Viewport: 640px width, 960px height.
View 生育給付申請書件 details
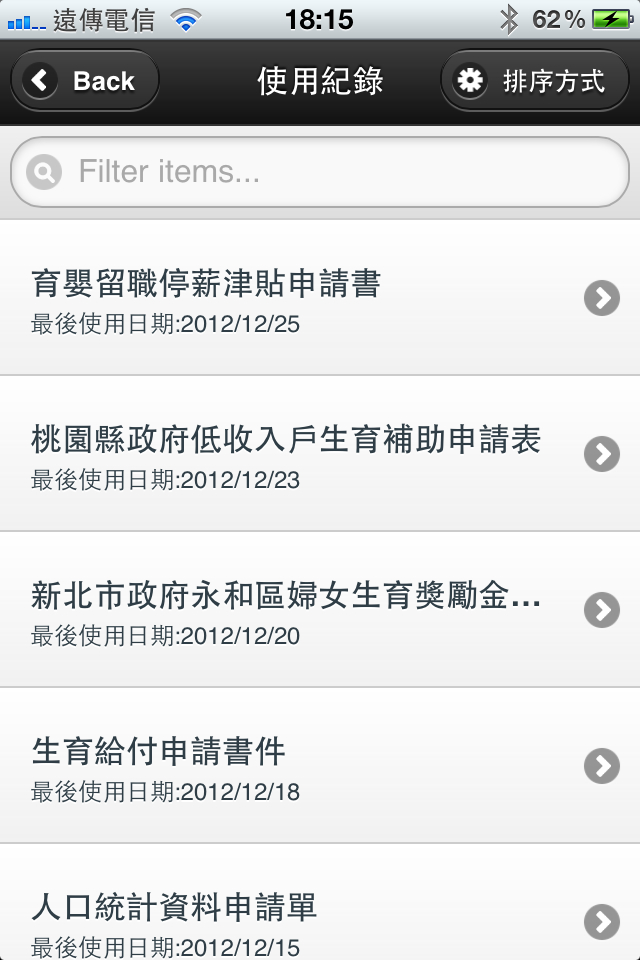[x=320, y=766]
